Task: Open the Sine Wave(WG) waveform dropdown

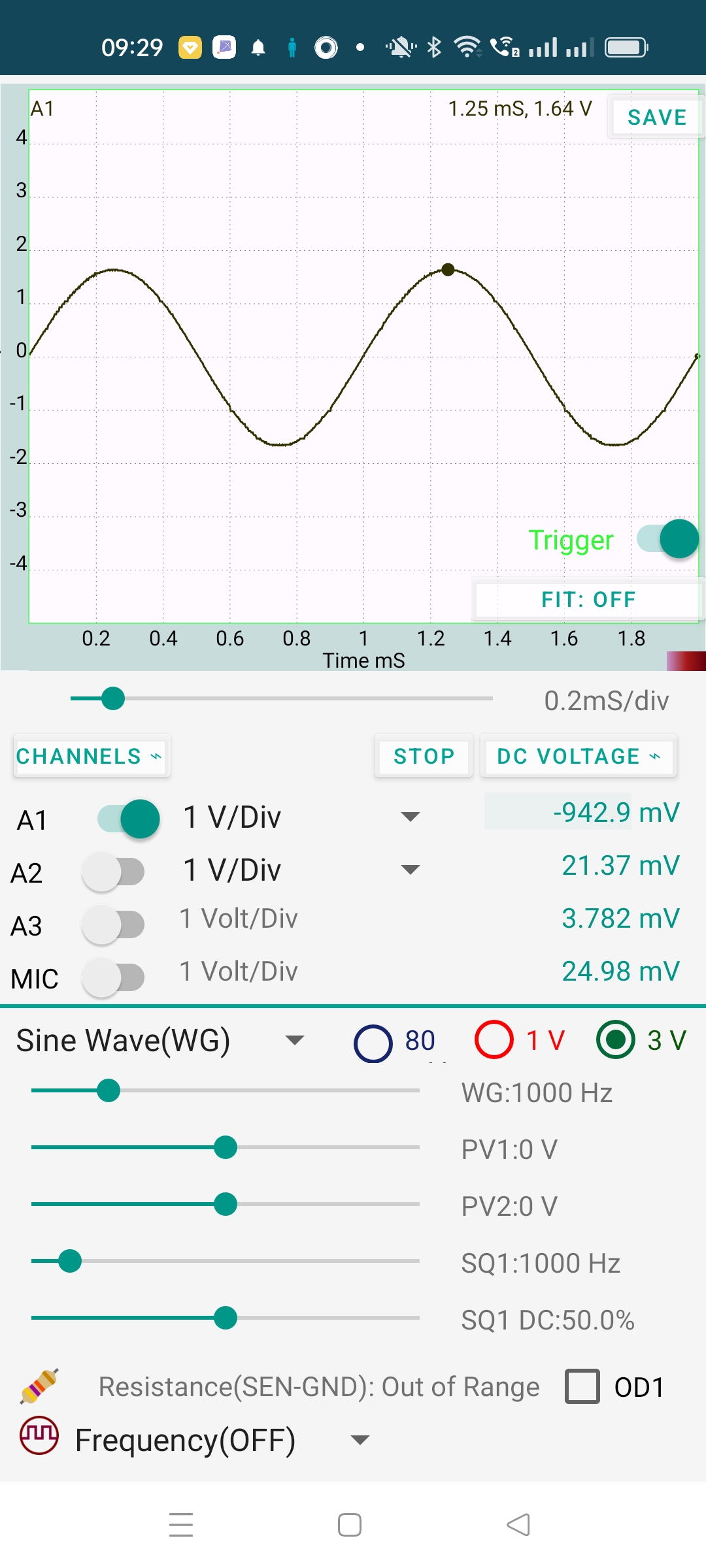Action: coord(161,1040)
